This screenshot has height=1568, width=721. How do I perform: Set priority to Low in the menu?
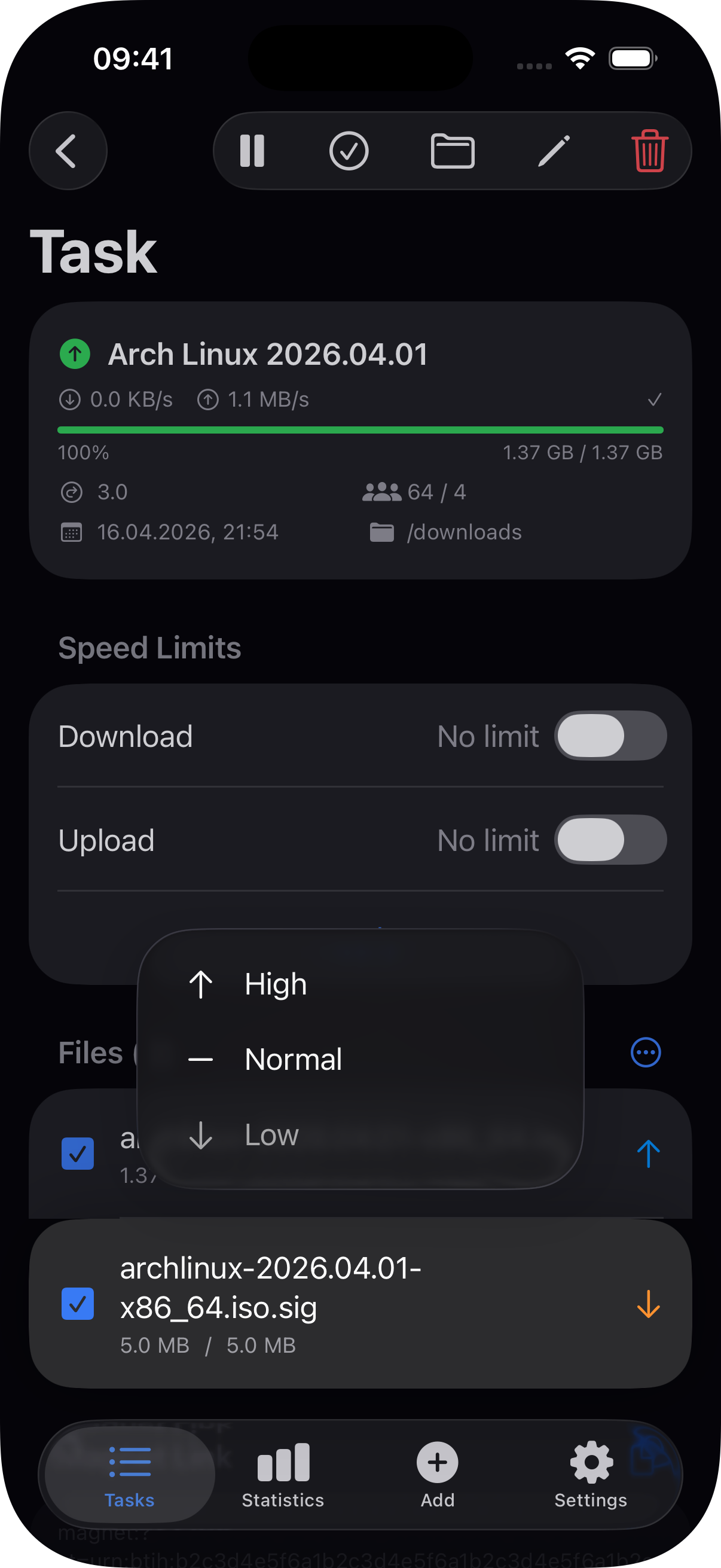pyautogui.click(x=271, y=1134)
